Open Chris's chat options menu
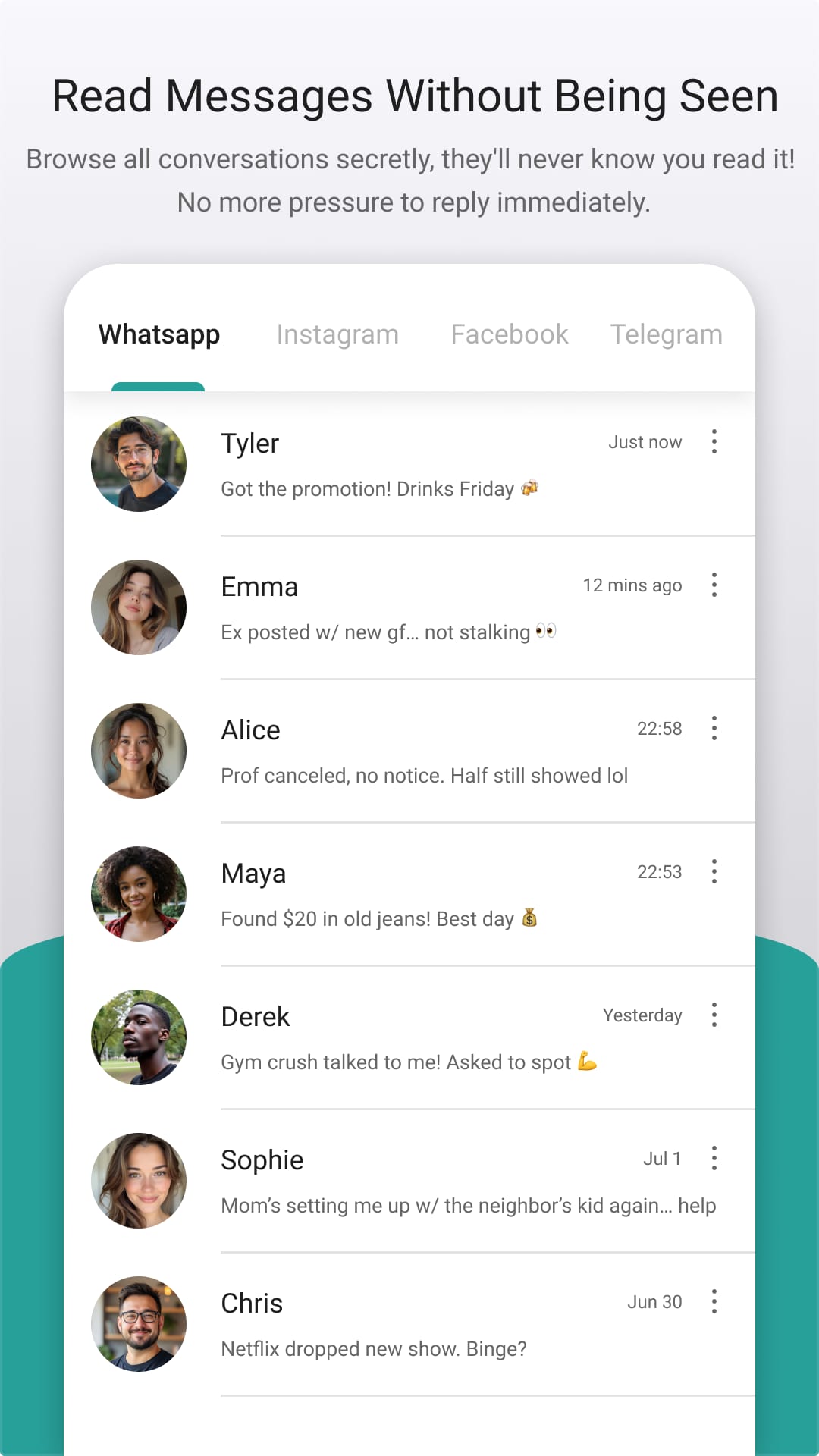This screenshot has height=1456, width=819. (714, 1301)
